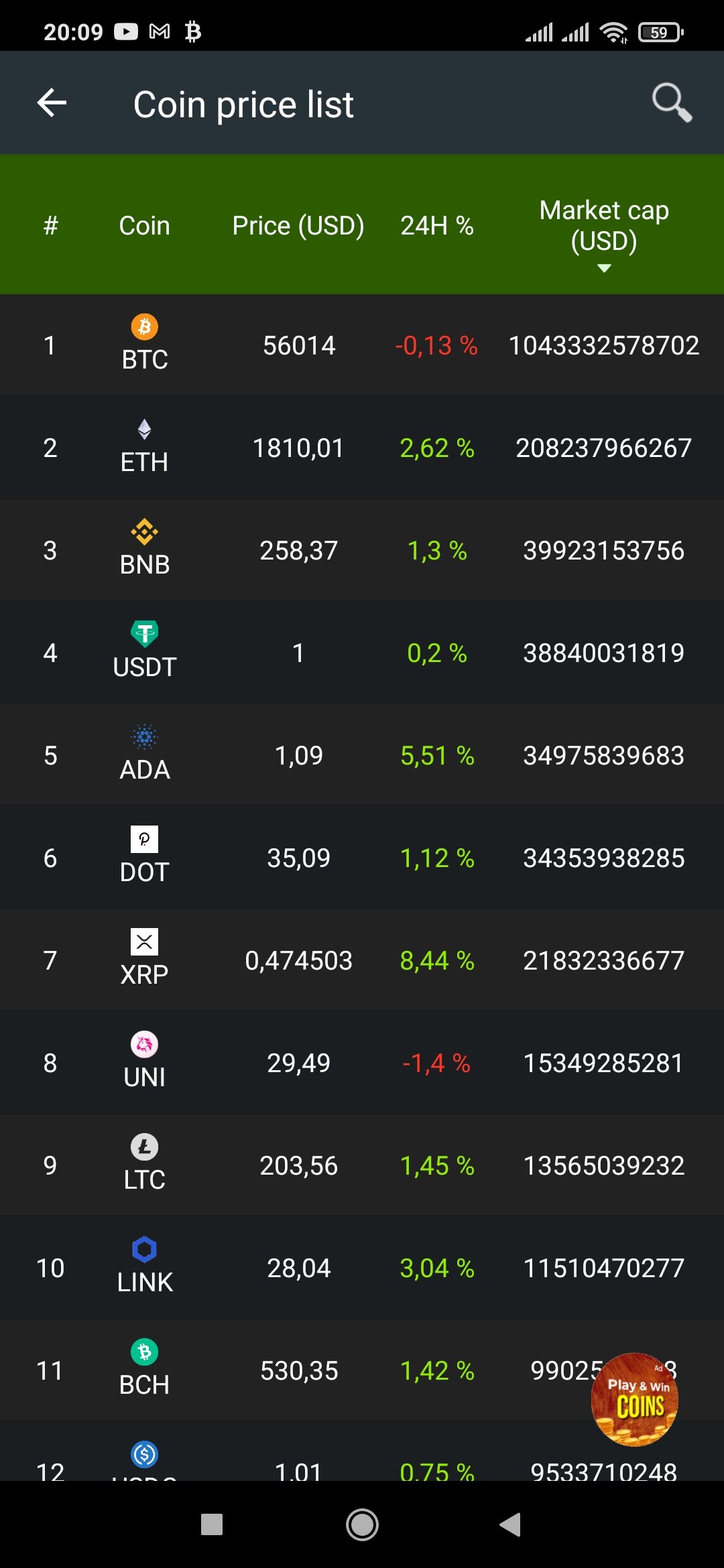Image resolution: width=724 pixels, height=1568 pixels.
Task: View the LINK coin entry
Action: (x=362, y=1268)
